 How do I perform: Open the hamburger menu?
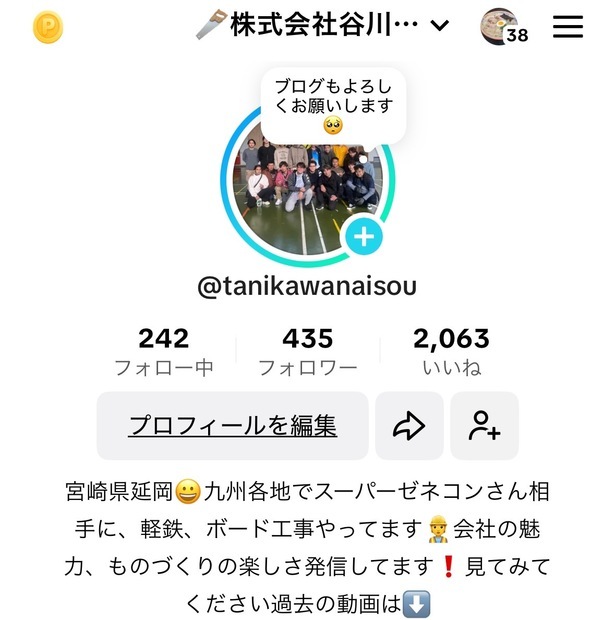click(568, 27)
